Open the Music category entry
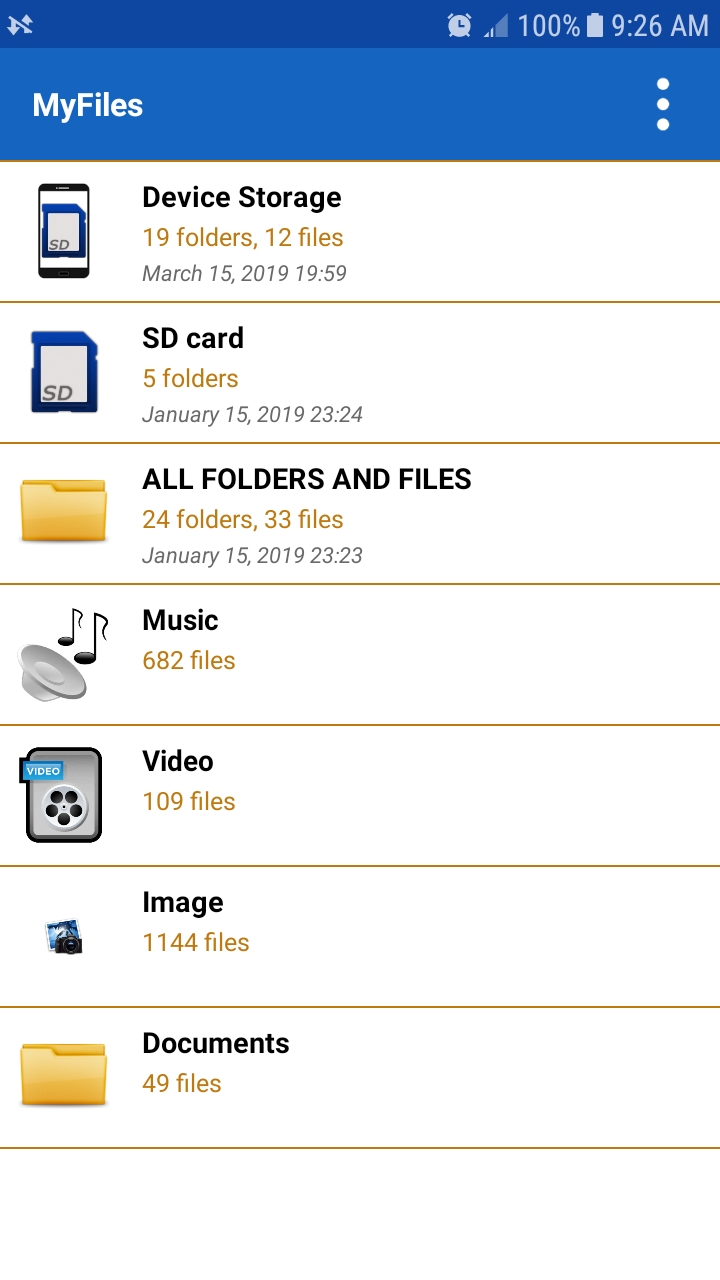 point(360,653)
